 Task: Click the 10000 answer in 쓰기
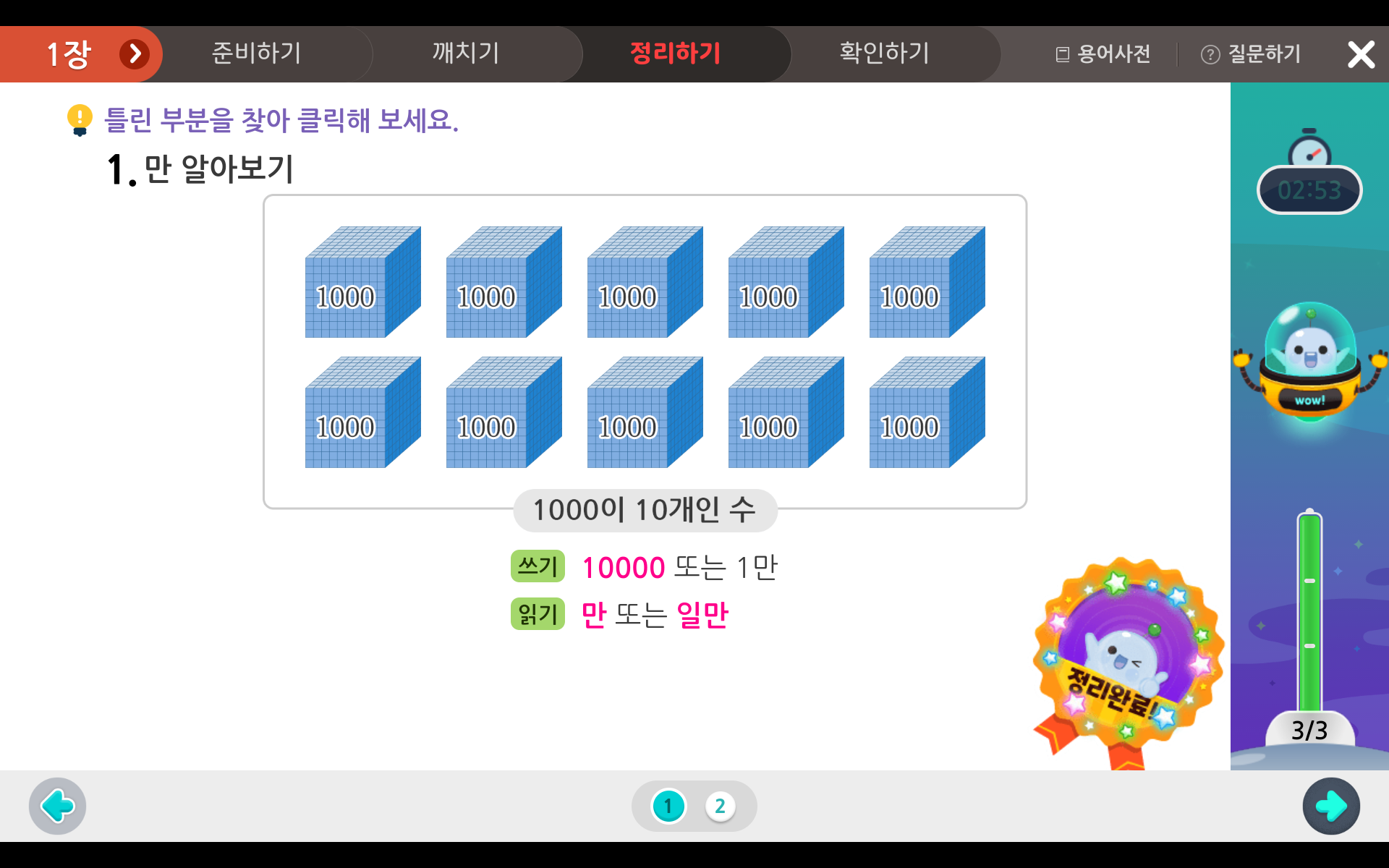click(624, 568)
